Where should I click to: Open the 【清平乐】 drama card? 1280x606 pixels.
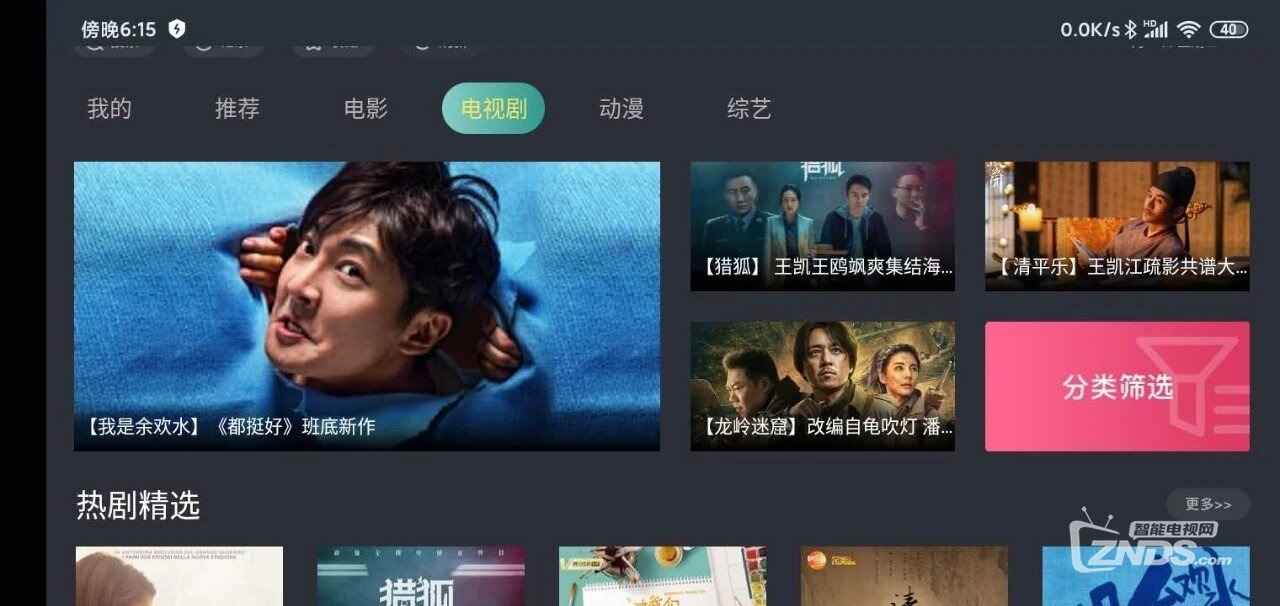pos(1117,227)
